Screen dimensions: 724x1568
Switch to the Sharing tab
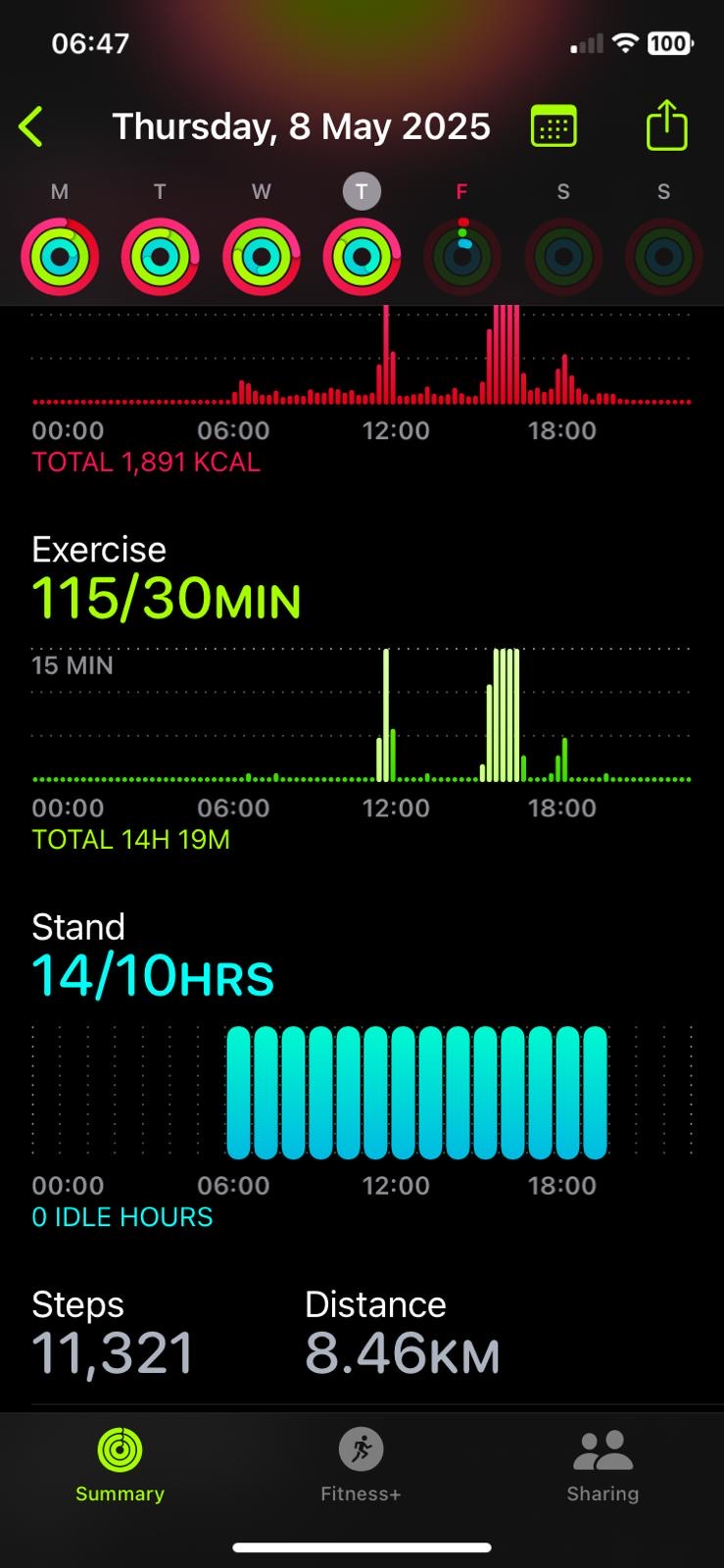point(603,1465)
